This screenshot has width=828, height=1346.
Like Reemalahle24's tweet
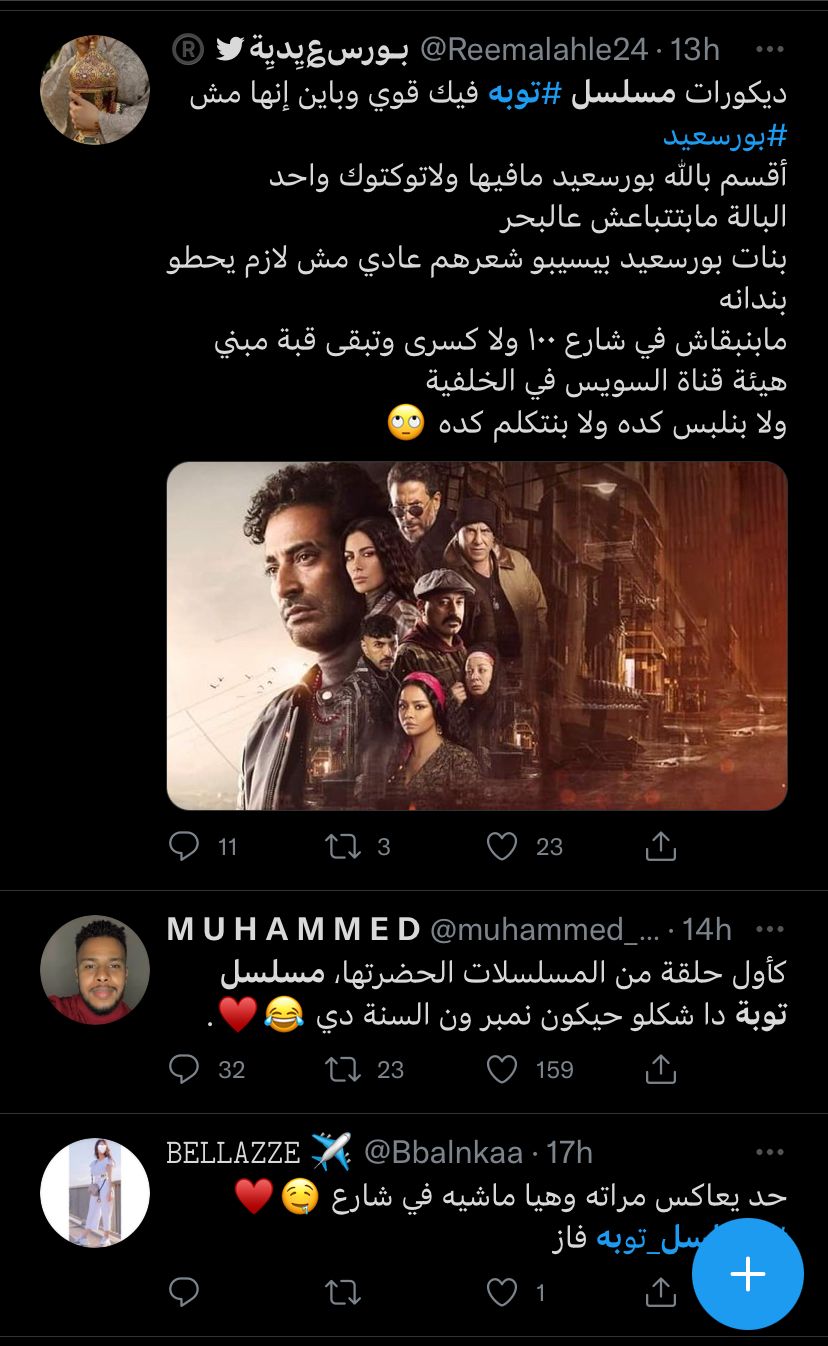pos(501,847)
